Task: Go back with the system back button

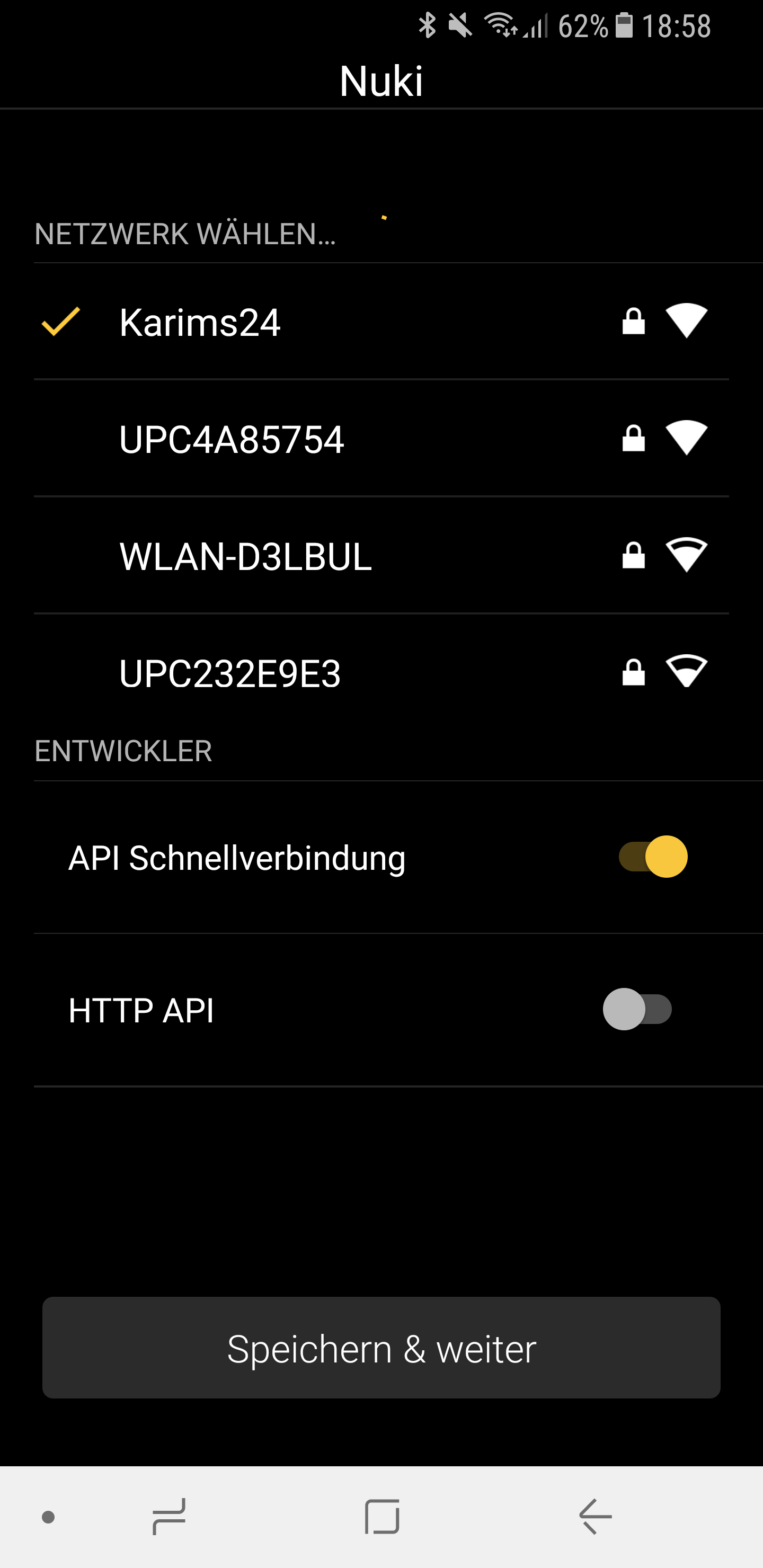Action: point(595,1516)
